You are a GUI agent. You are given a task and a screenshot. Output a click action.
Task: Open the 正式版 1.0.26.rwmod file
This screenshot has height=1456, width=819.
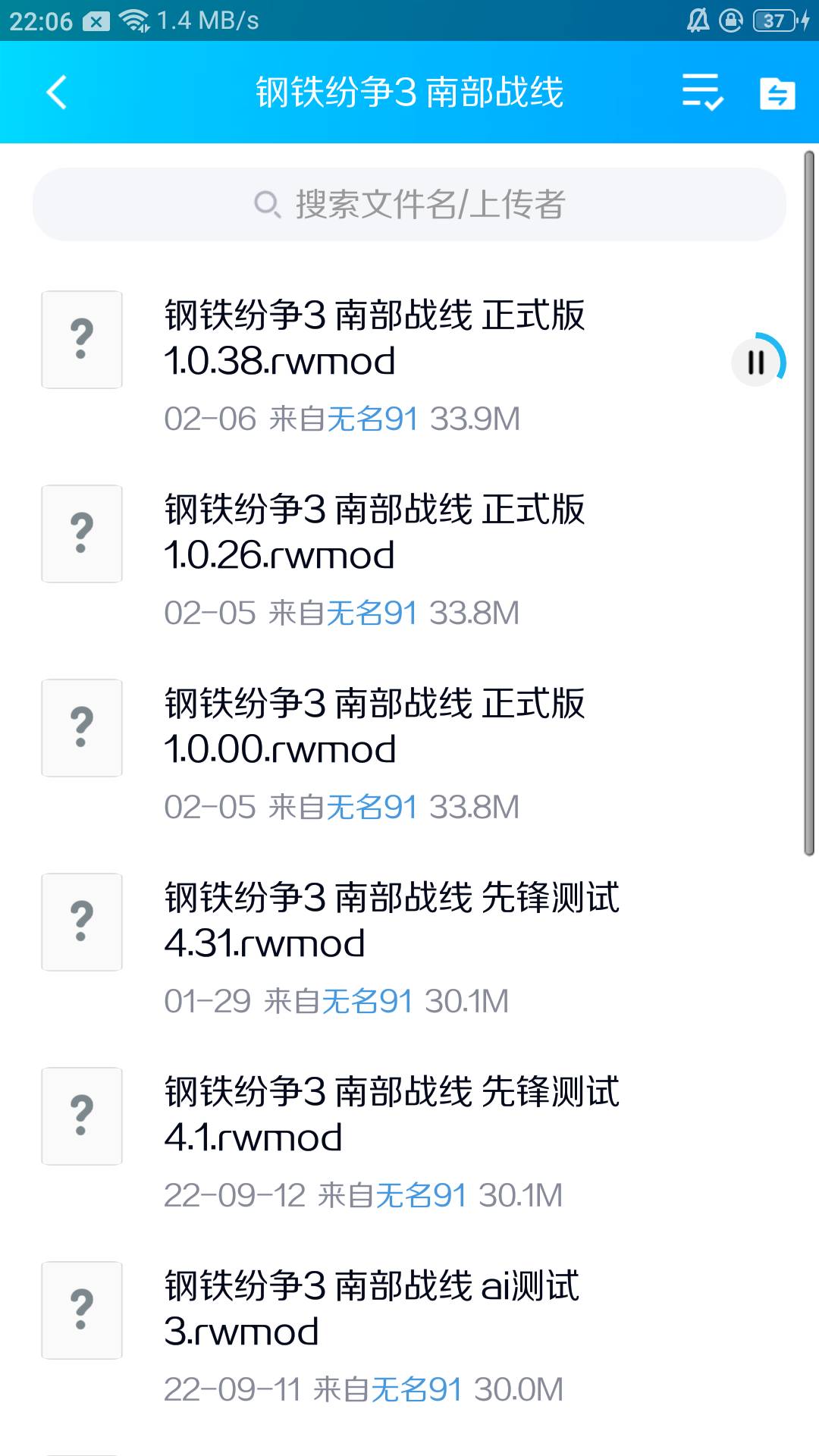click(x=375, y=532)
